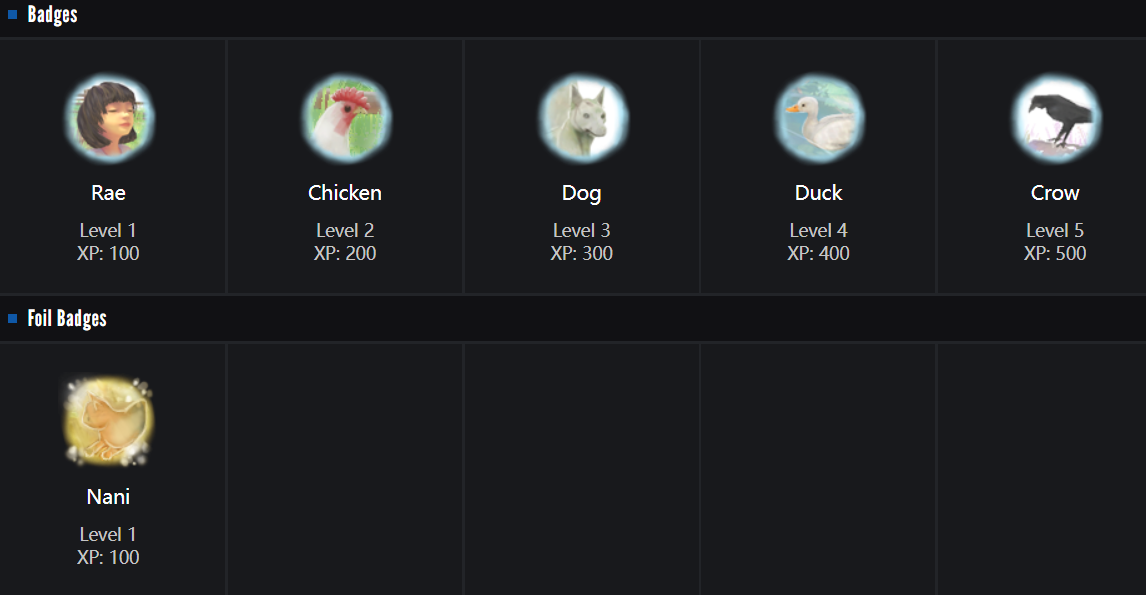Select the Chicken level 2 badge
Screen dimensions: 1146x595
pos(345,121)
